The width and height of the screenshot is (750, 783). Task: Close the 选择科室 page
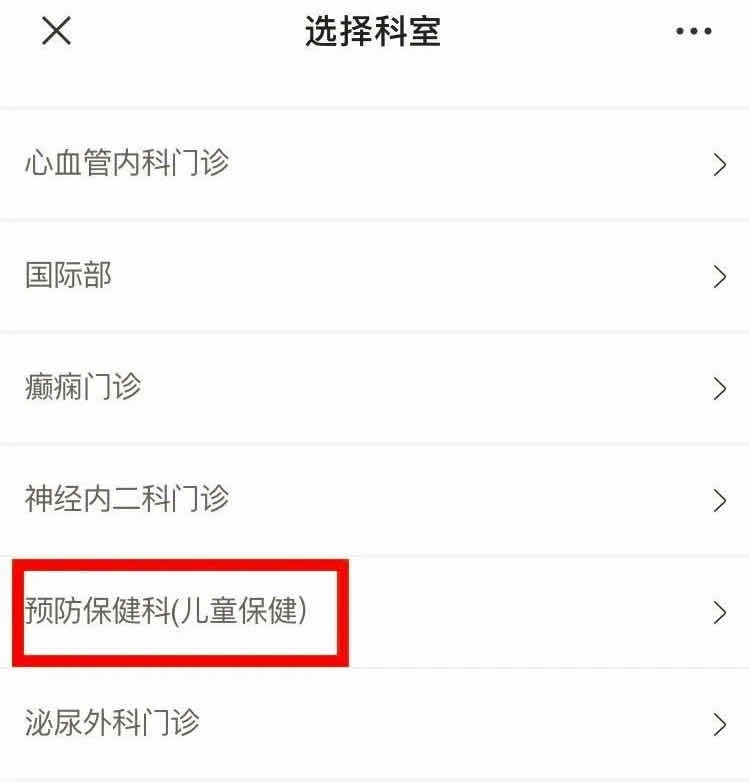pos(56,32)
